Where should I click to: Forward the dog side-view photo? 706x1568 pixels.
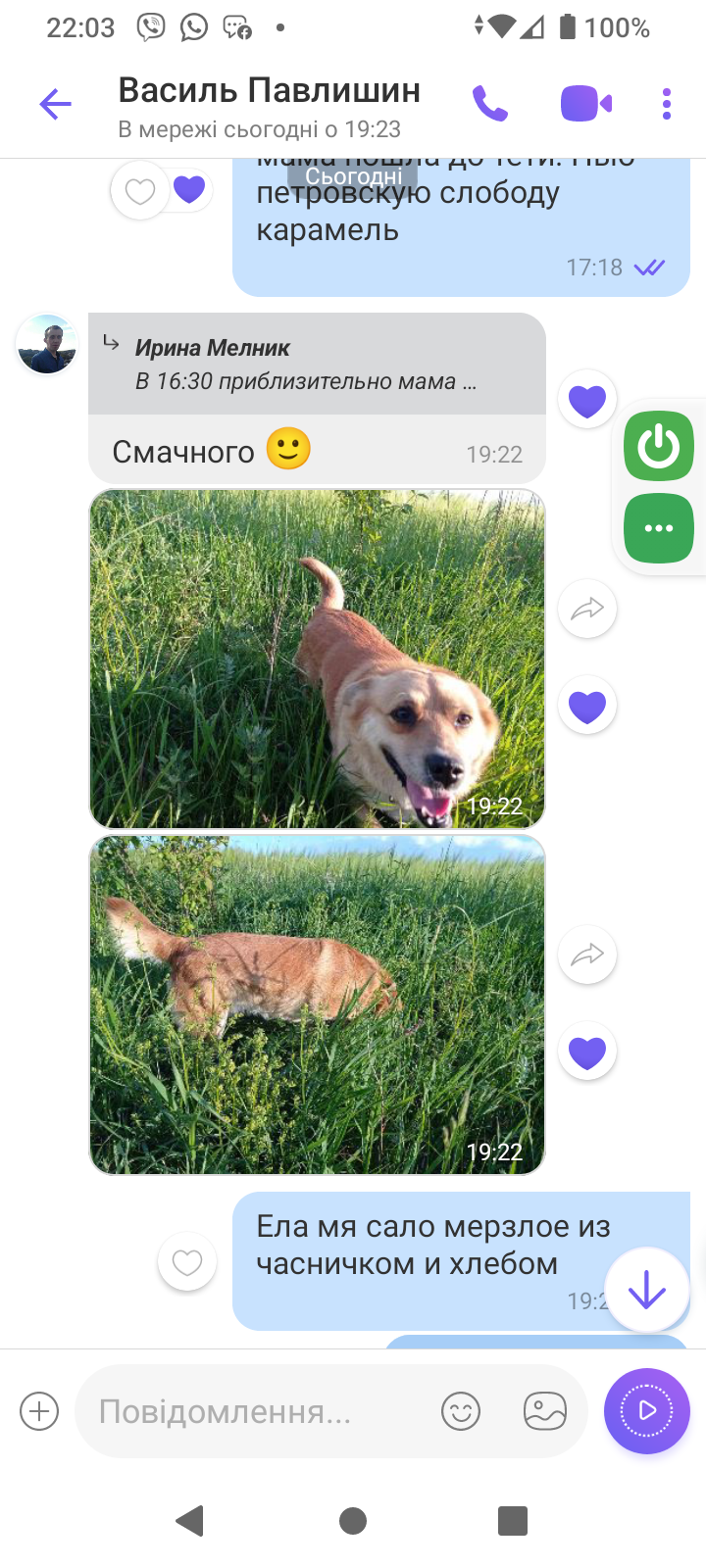586,955
